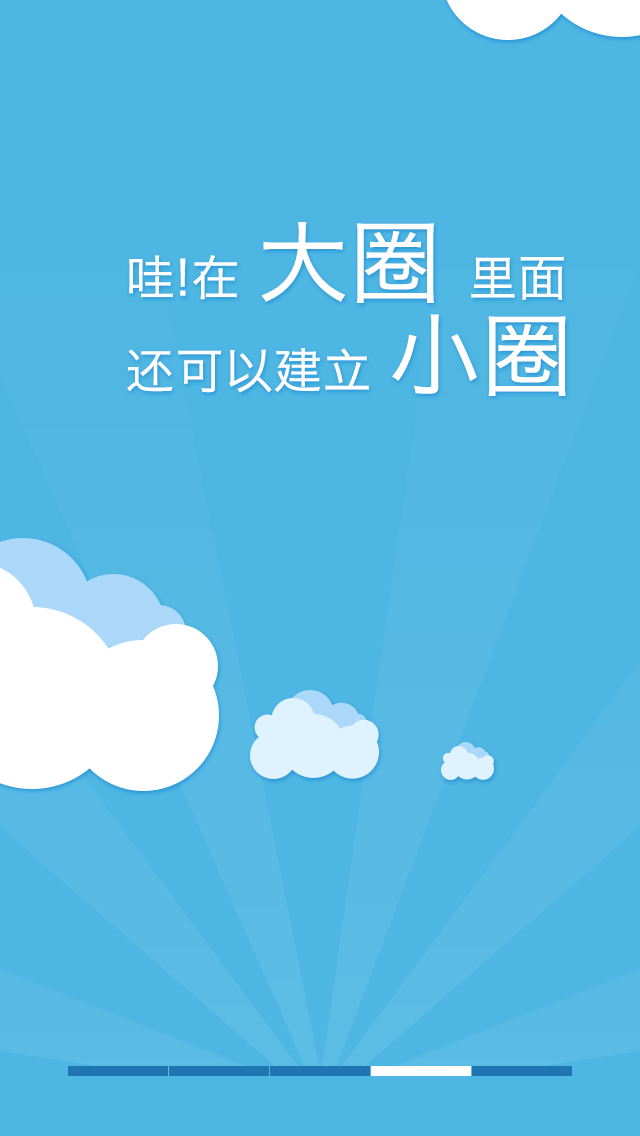Jump to the first intro page segment
Screen dimensions: 640x1136
pos(118,1071)
